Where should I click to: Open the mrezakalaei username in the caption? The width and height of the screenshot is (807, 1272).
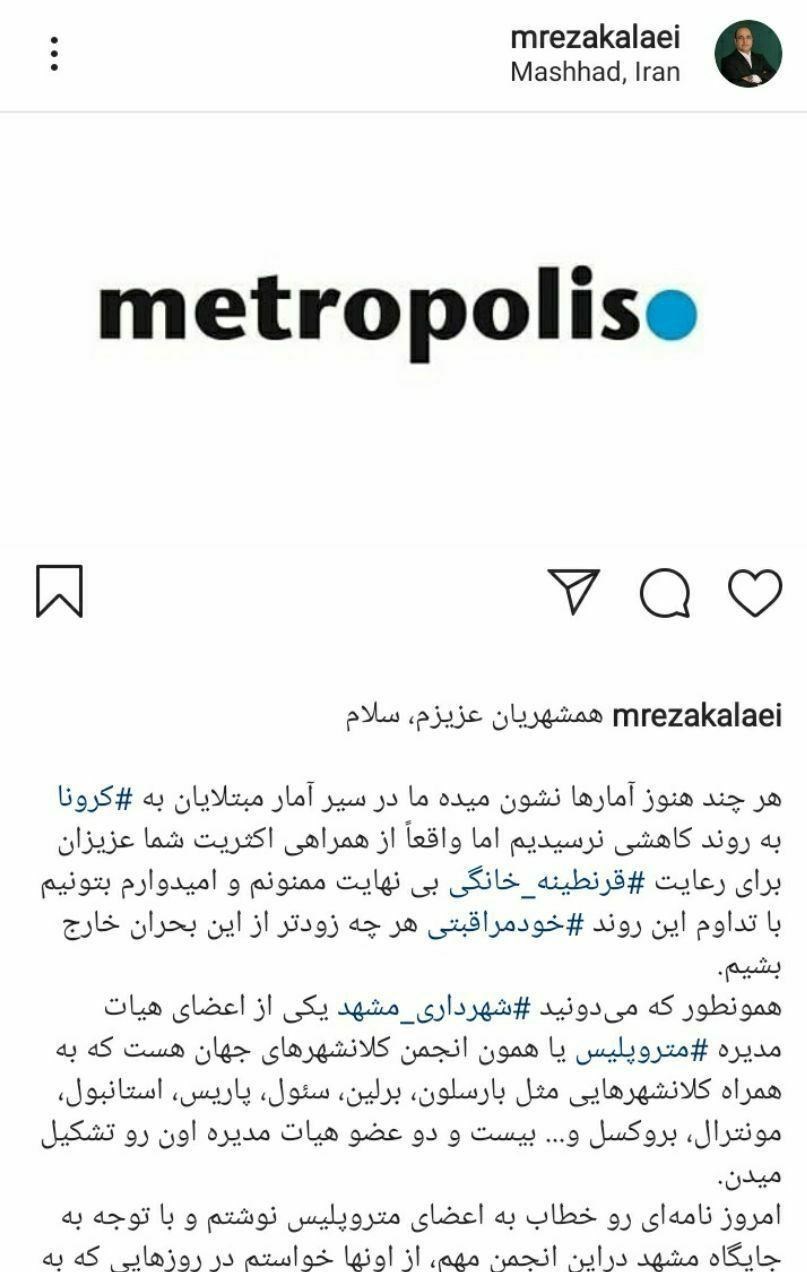(697, 716)
